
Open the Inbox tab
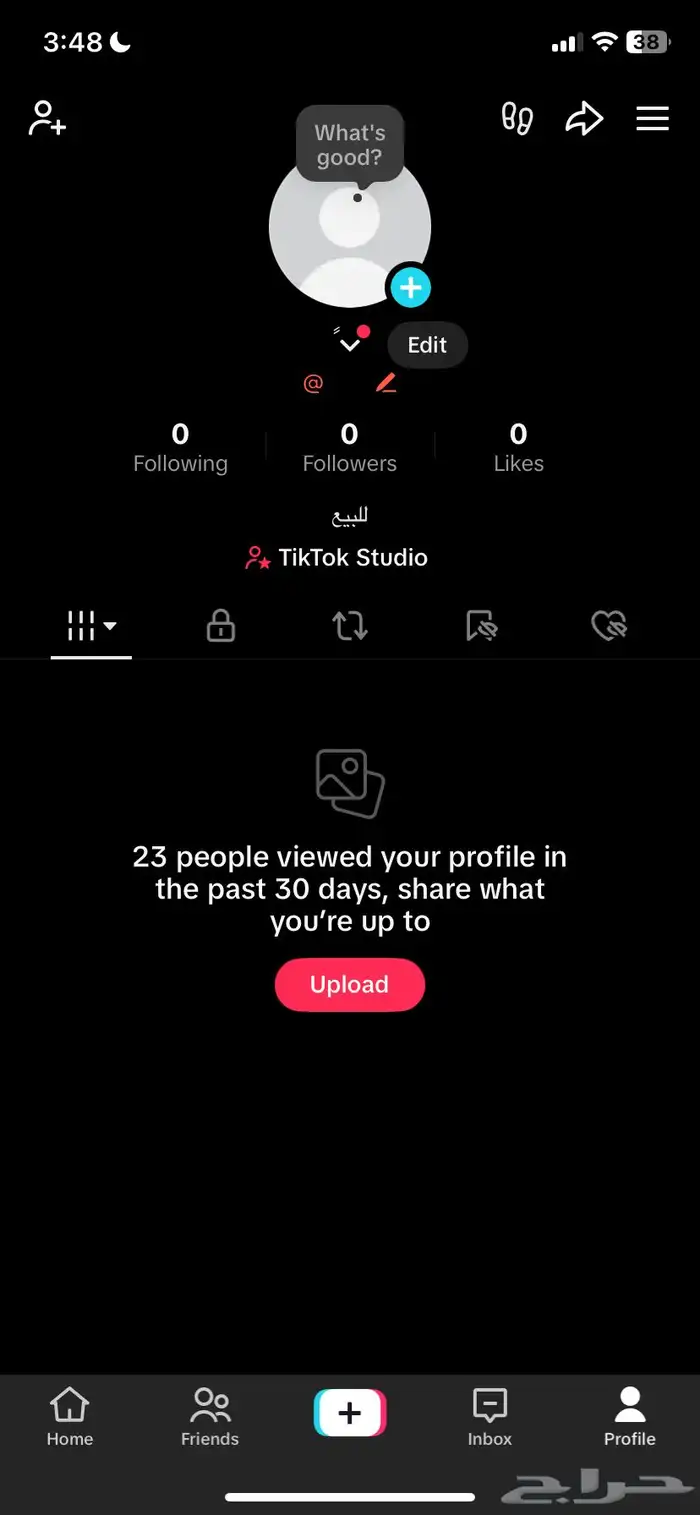pyautogui.click(x=489, y=1417)
